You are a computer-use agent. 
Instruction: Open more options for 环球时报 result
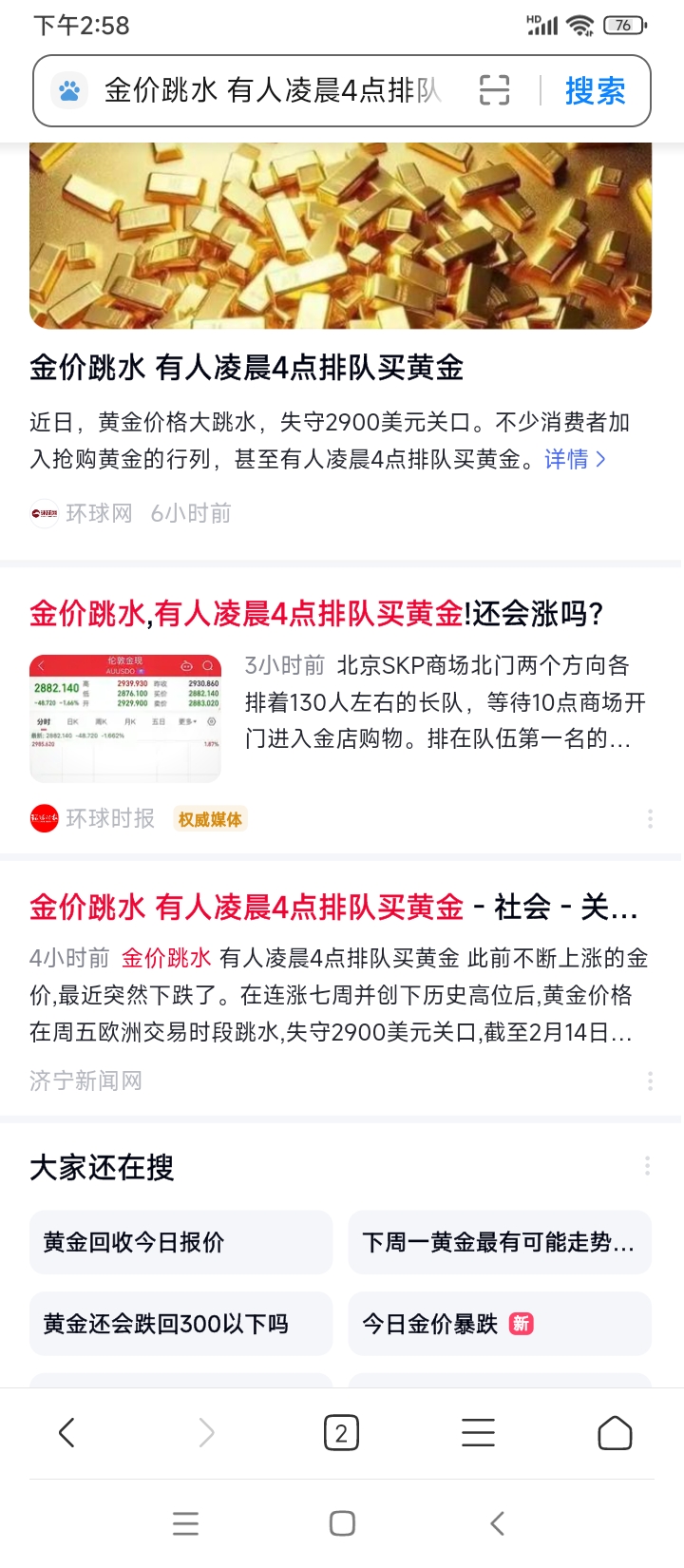point(650,819)
